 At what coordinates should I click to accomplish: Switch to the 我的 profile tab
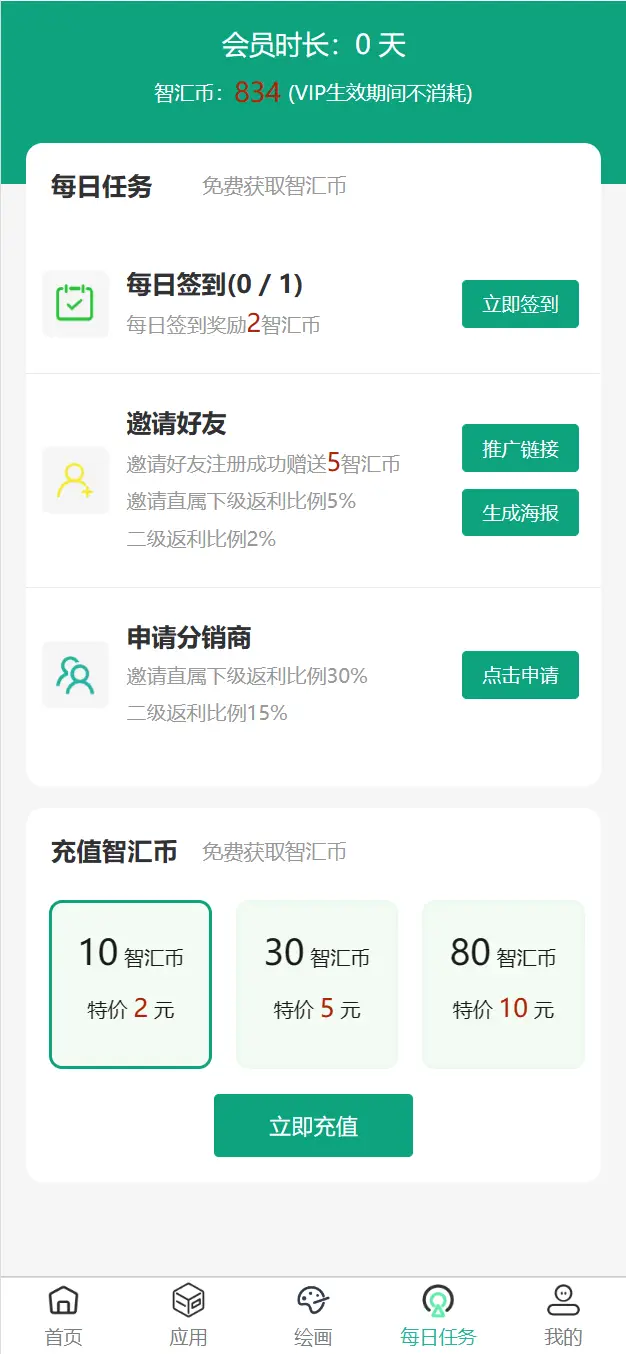pos(563,1316)
